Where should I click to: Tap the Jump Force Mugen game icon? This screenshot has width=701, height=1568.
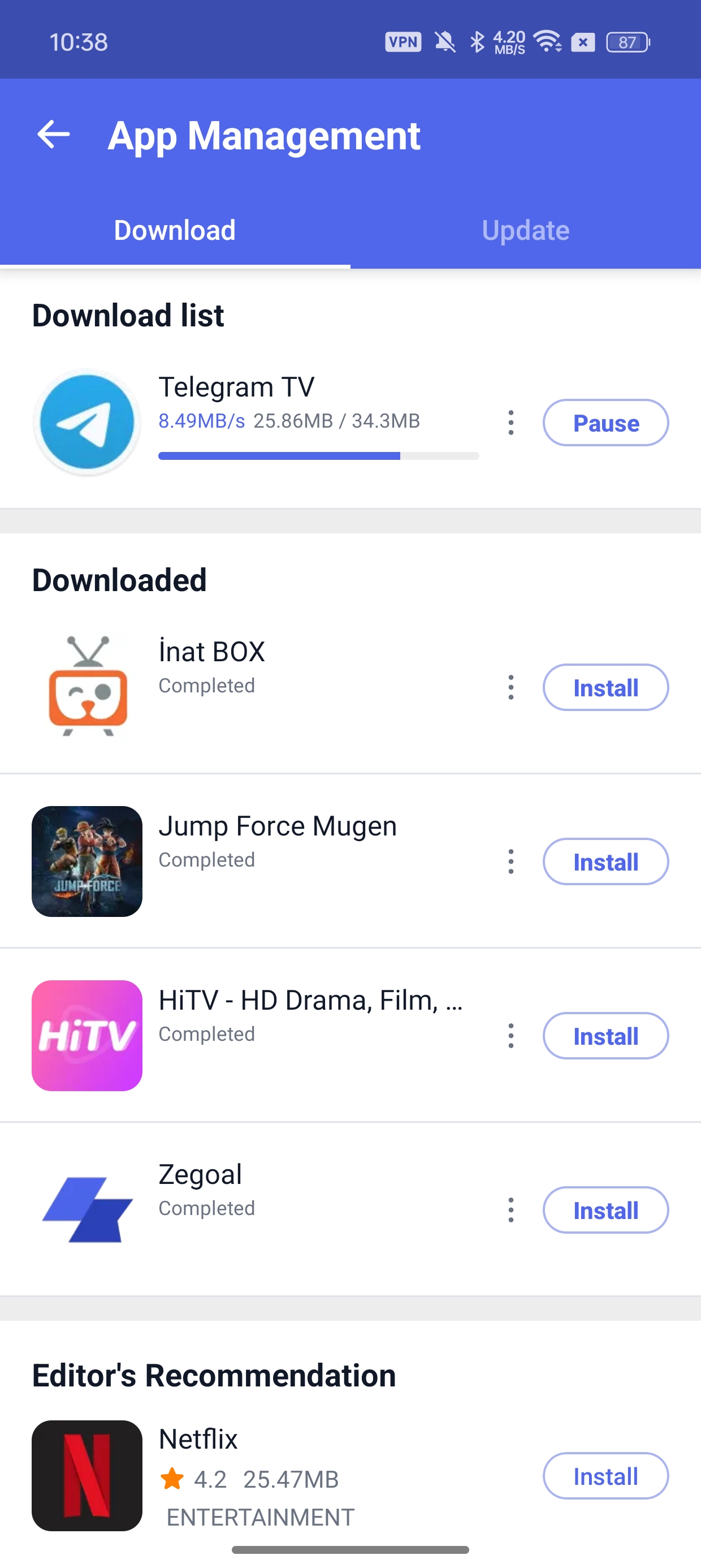86,861
